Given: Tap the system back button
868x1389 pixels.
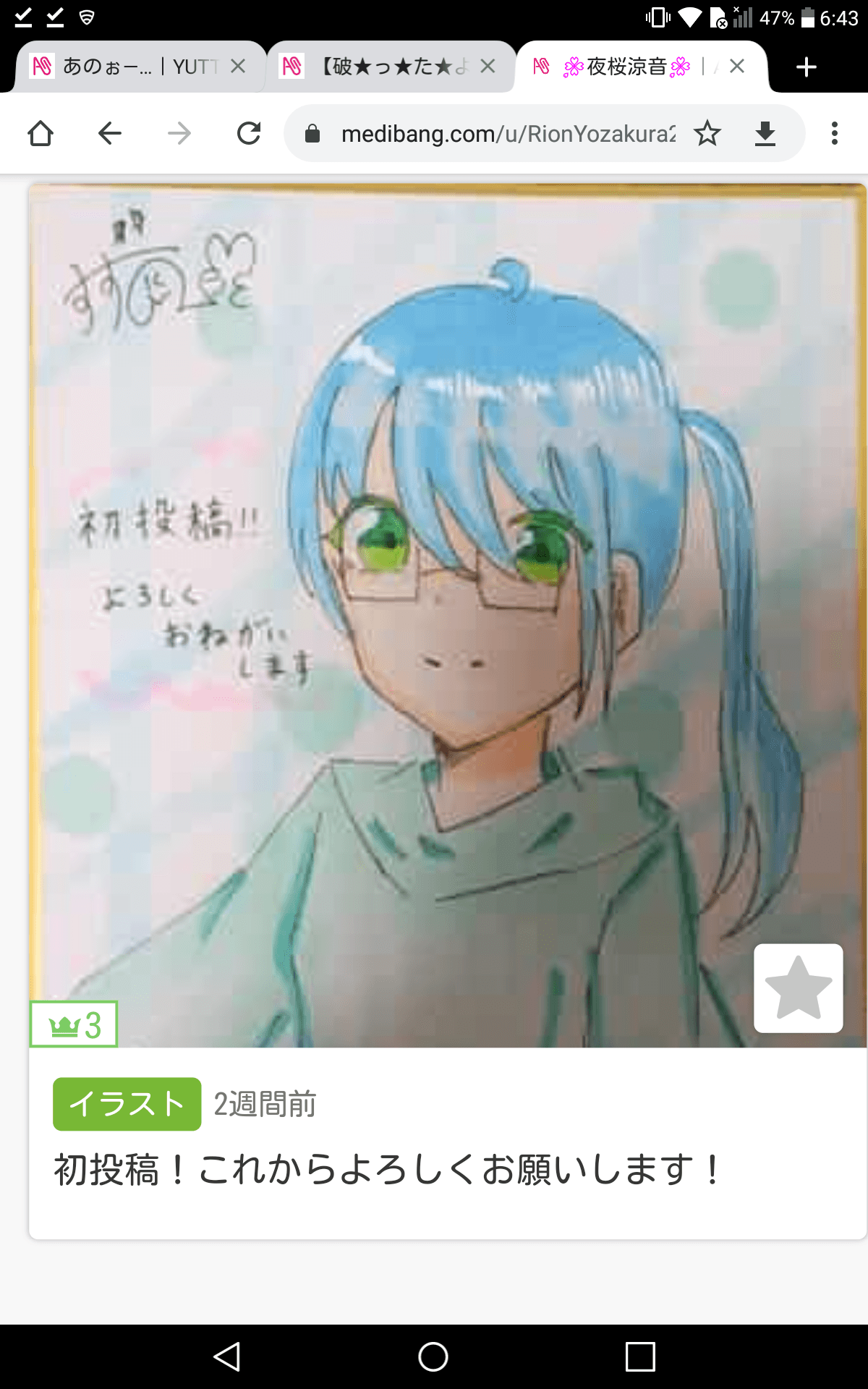Looking at the screenshot, I should point(227,1356).
